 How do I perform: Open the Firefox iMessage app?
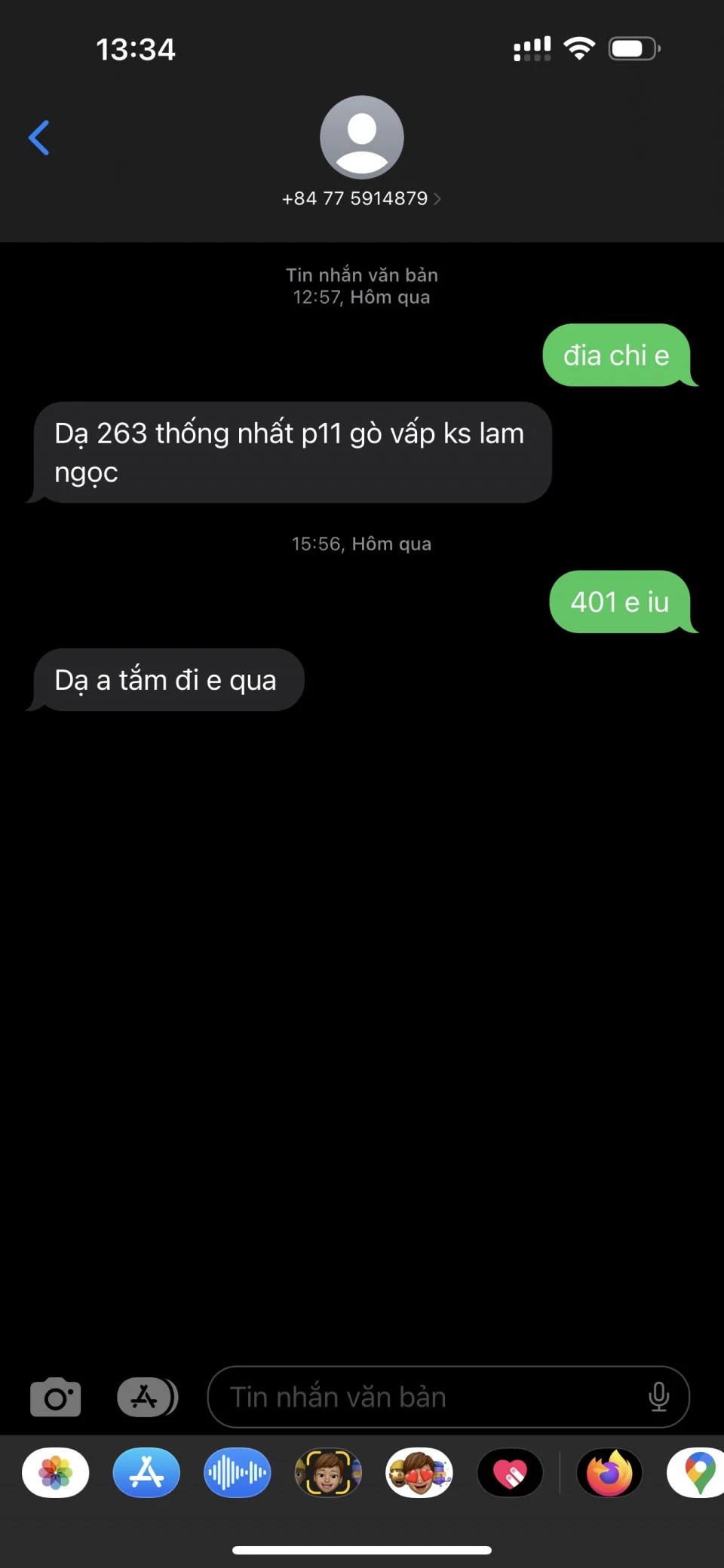(x=609, y=1472)
